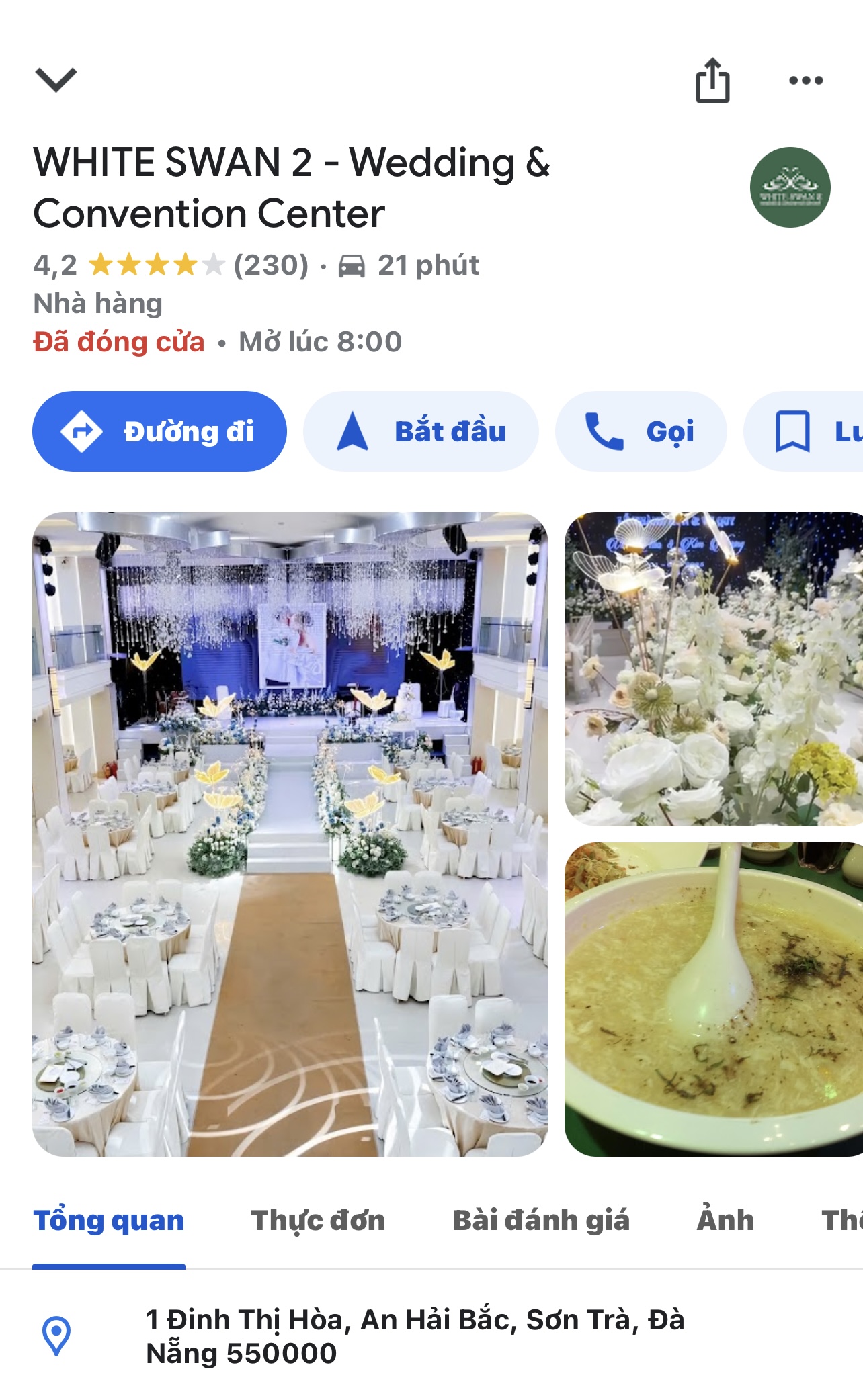
Task: Open the address 1 Đinh Thị Hòa row
Action: pos(414,1336)
